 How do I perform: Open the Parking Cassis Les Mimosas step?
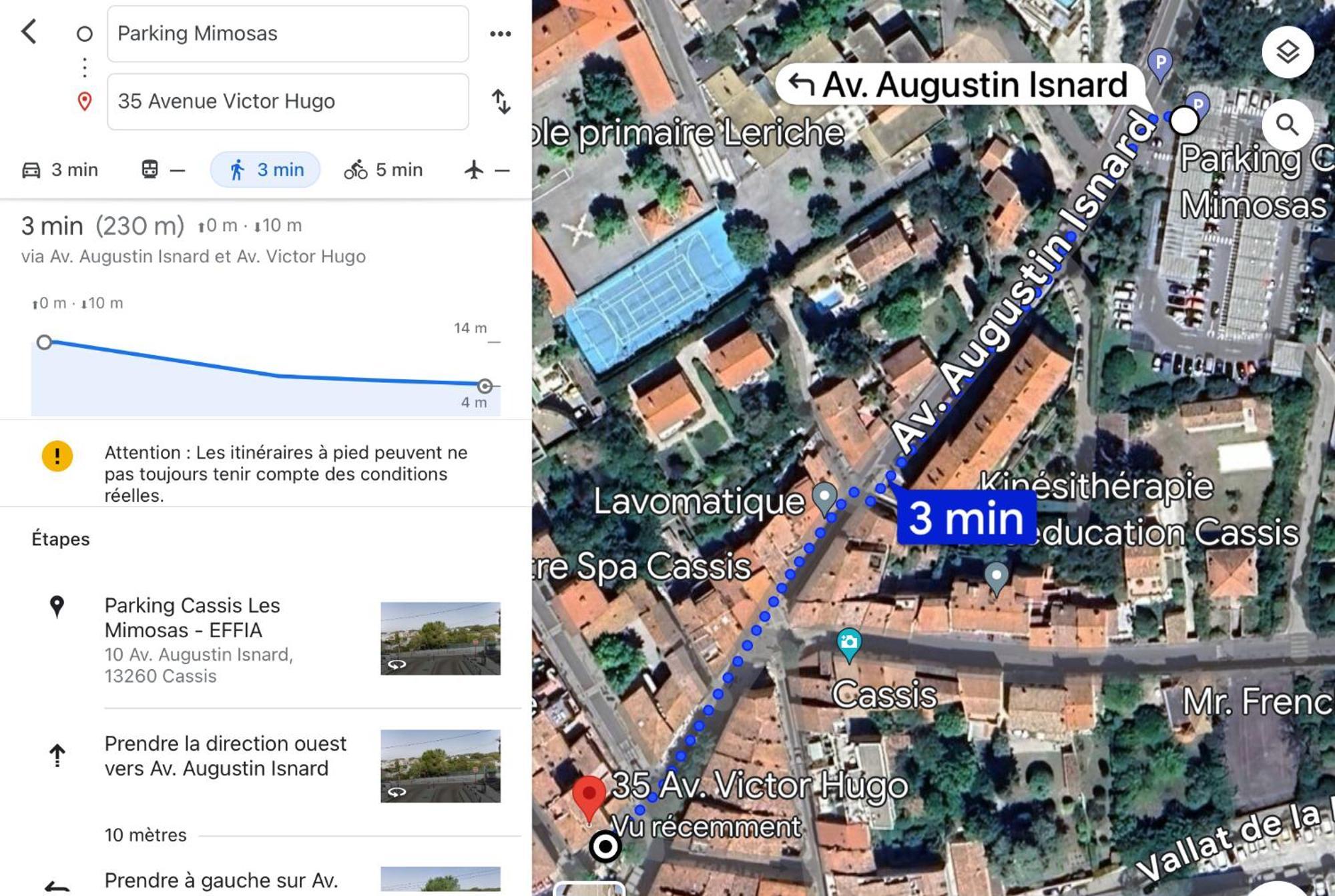[199, 638]
